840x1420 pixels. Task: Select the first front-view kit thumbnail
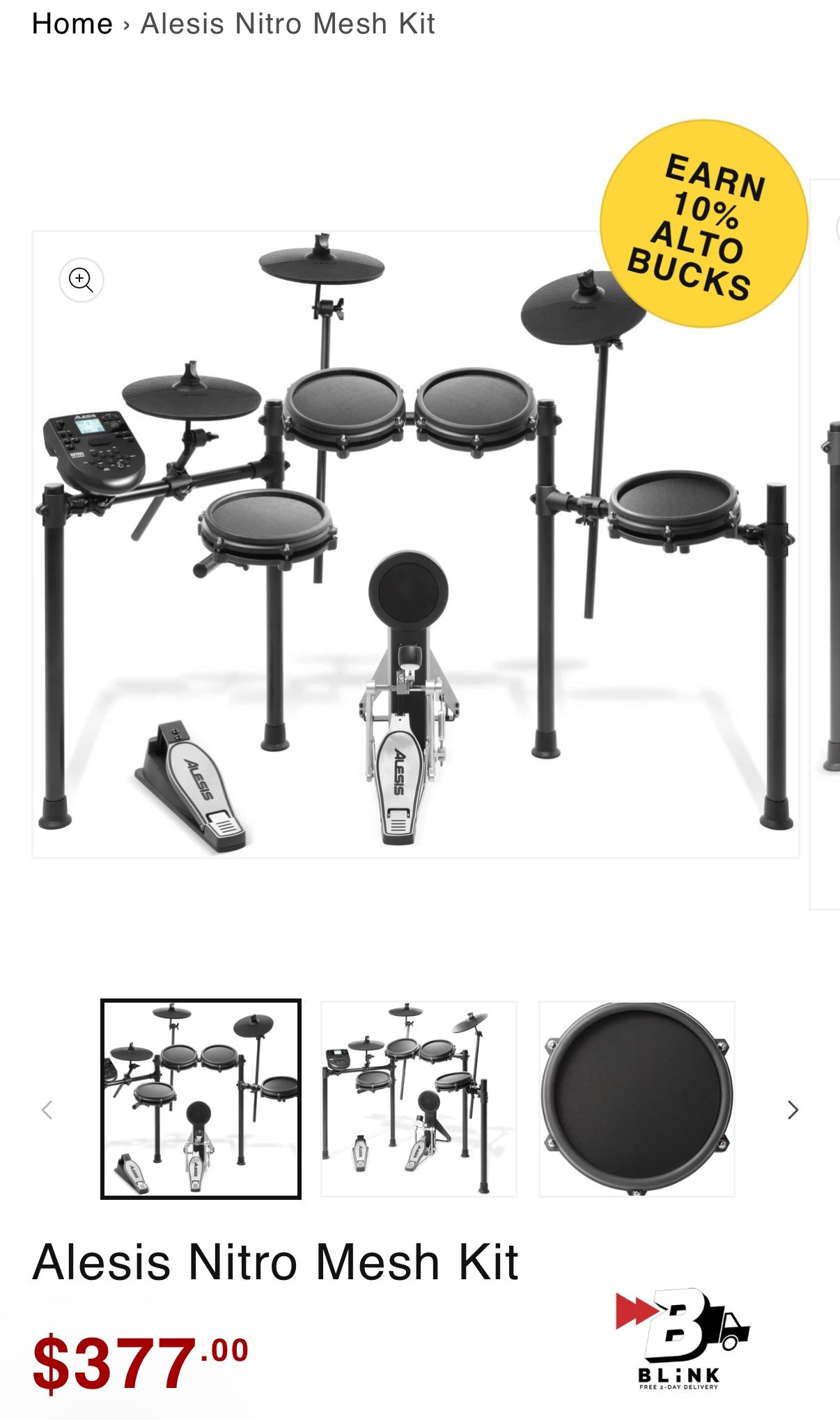tap(201, 1099)
